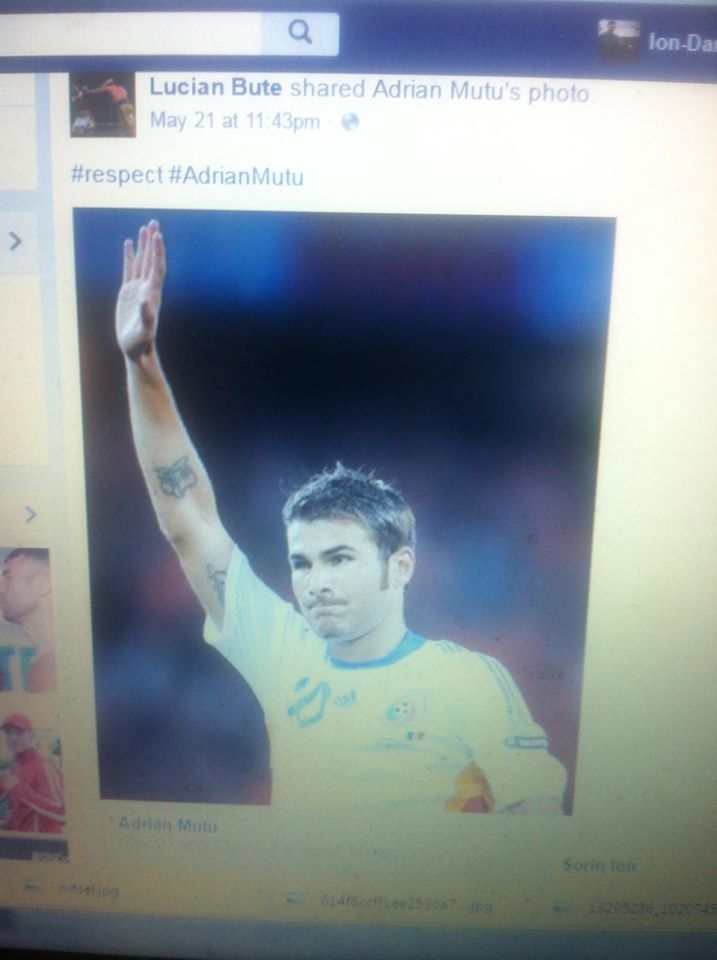Open the May 21 at 11:43pm timestamp
Screen dimensions: 717x960
[235, 121]
